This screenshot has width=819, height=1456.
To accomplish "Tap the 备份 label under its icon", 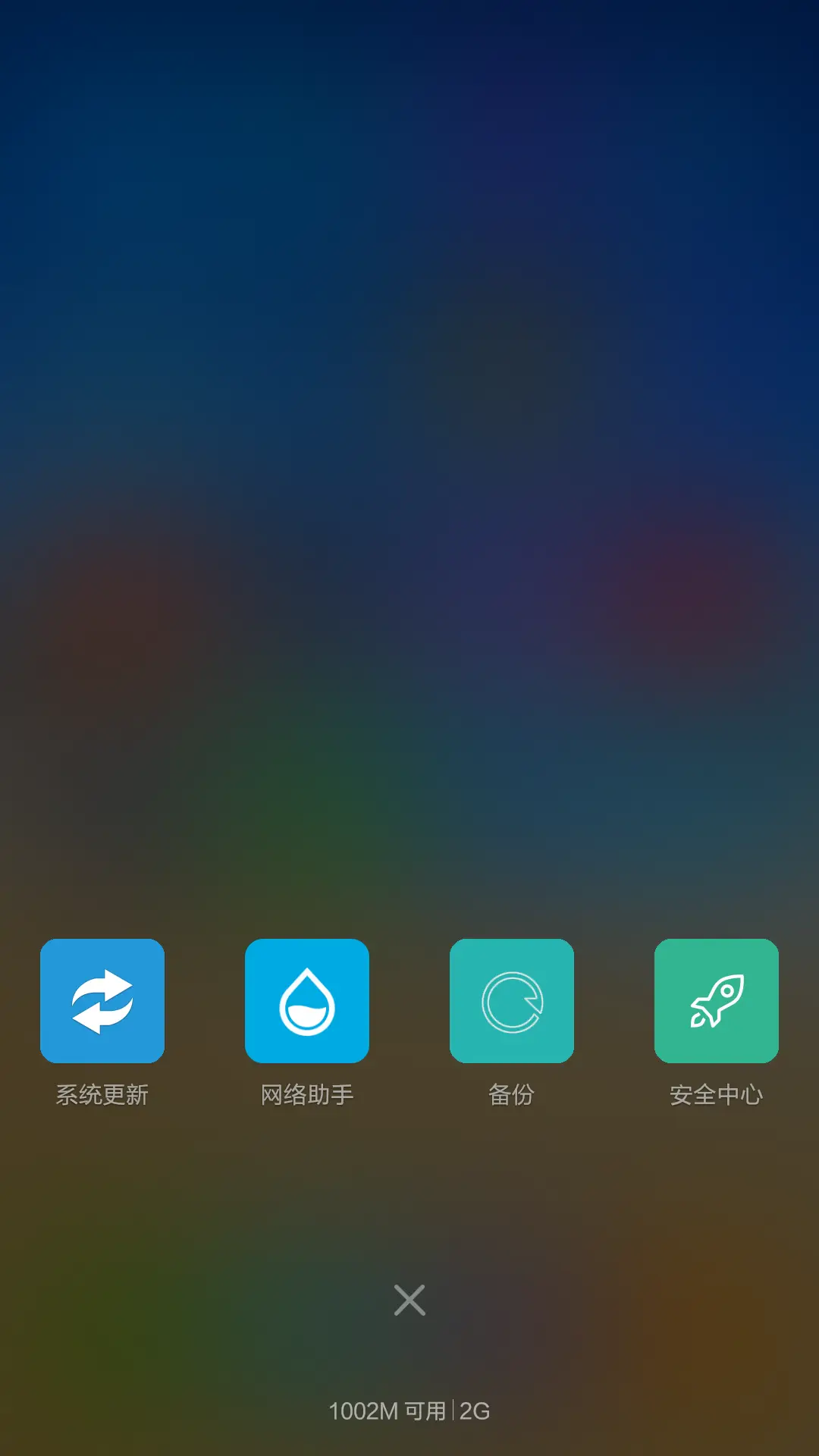I will [x=512, y=1094].
